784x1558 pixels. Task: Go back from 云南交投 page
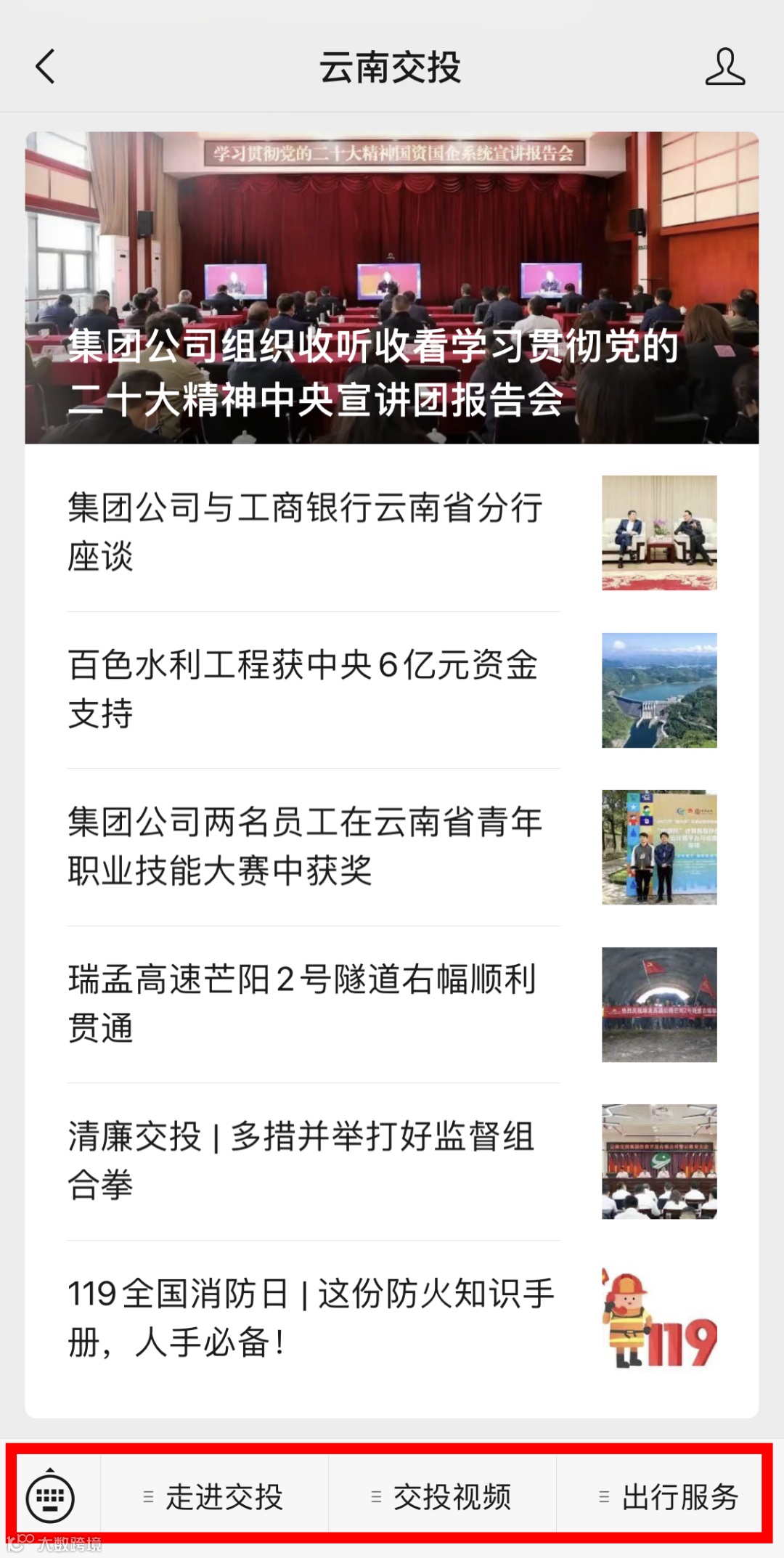click(45, 67)
